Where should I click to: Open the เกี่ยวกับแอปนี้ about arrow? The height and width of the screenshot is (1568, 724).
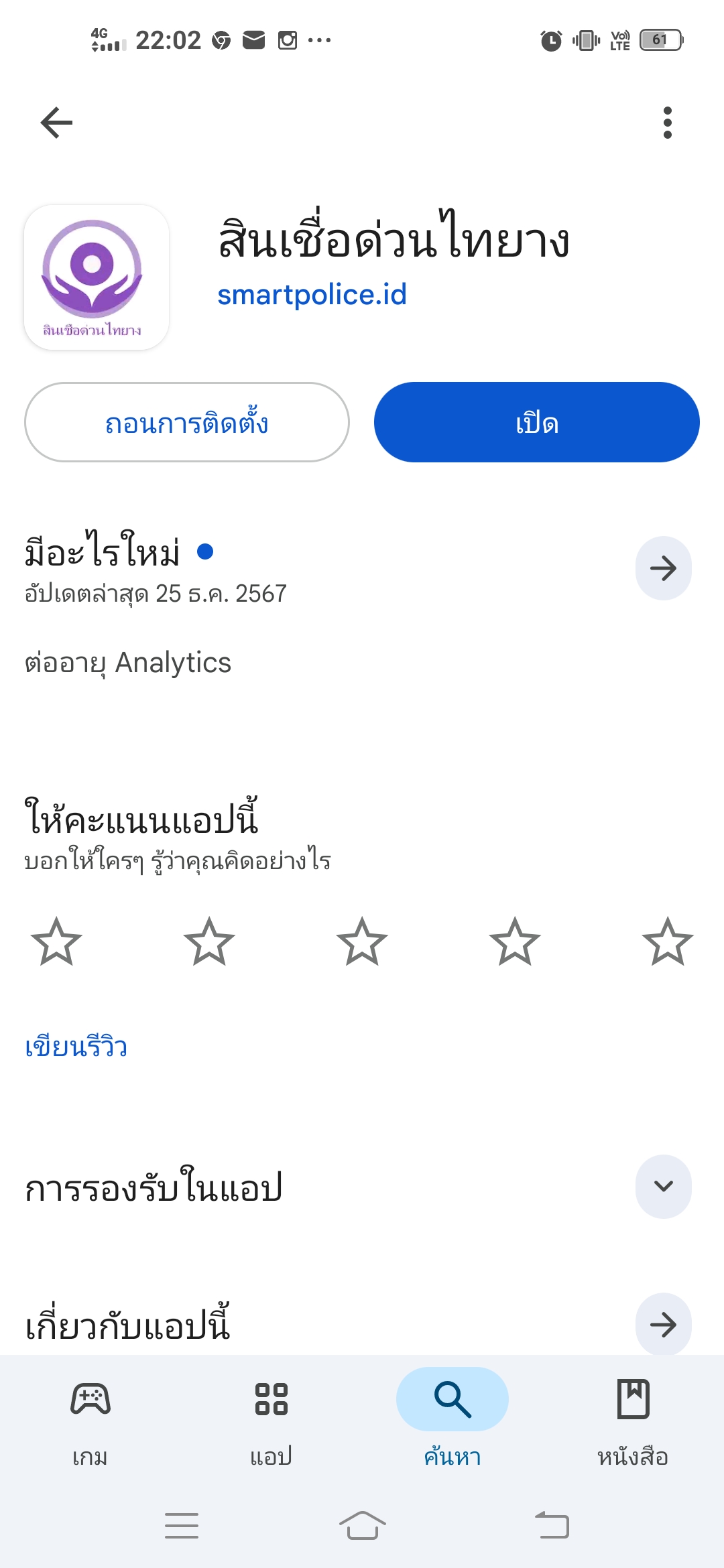click(x=664, y=1325)
